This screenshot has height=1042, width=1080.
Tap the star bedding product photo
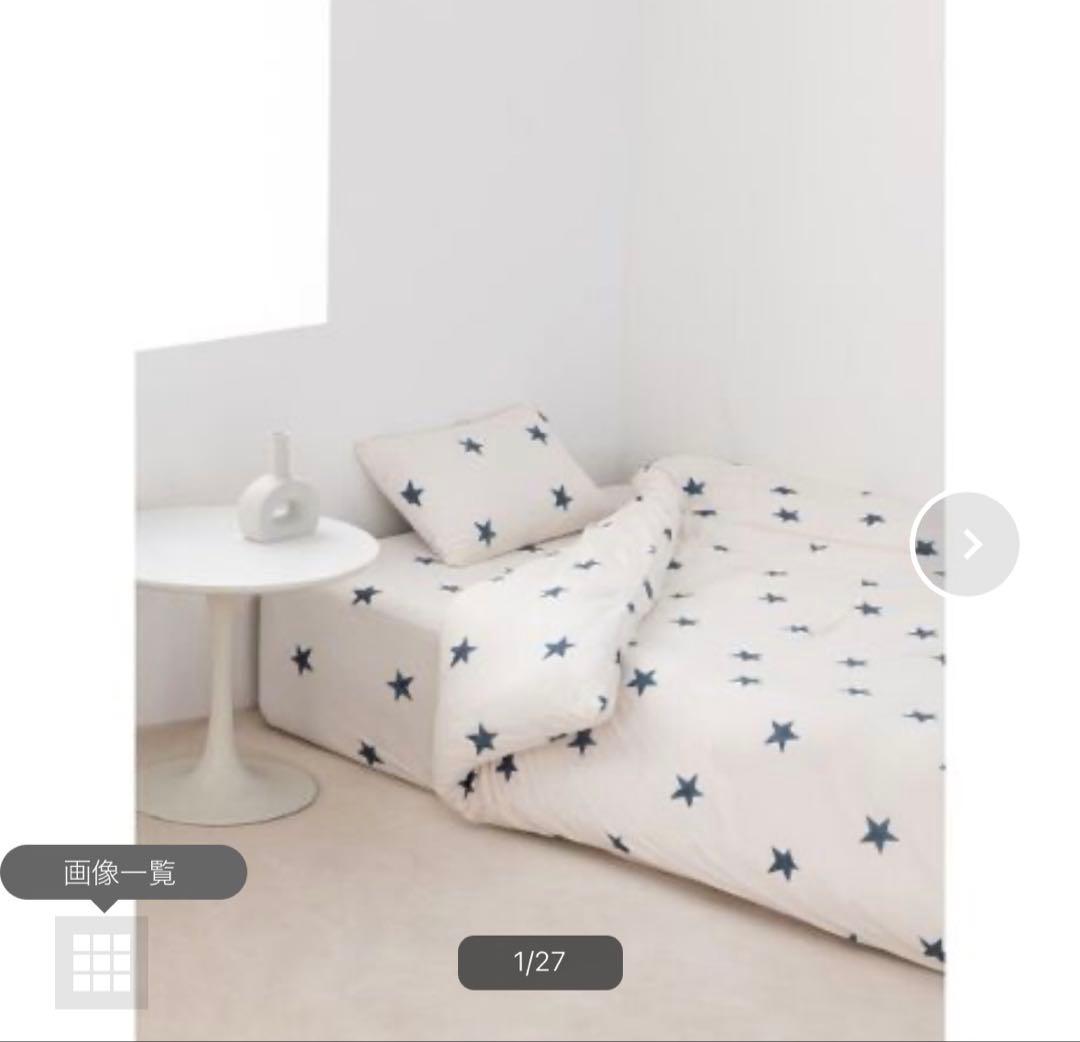click(600, 620)
